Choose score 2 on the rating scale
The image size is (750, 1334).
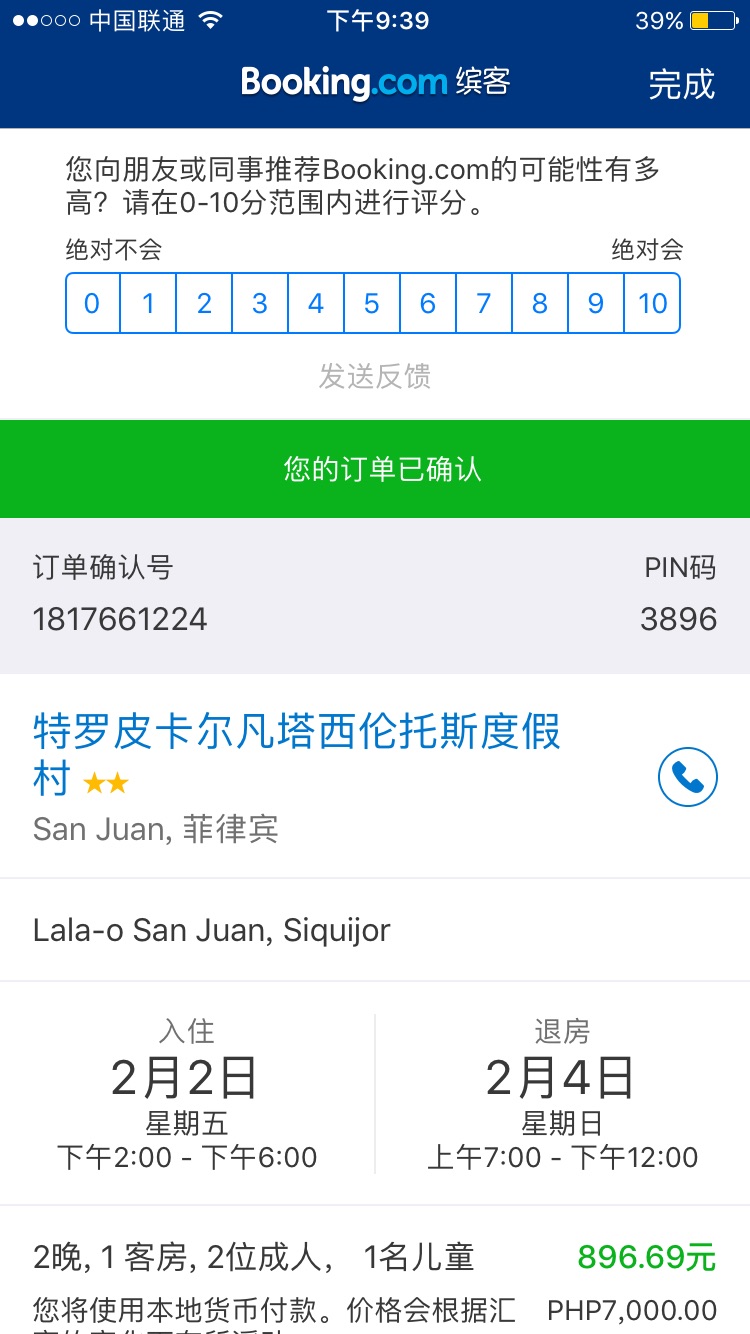[204, 303]
